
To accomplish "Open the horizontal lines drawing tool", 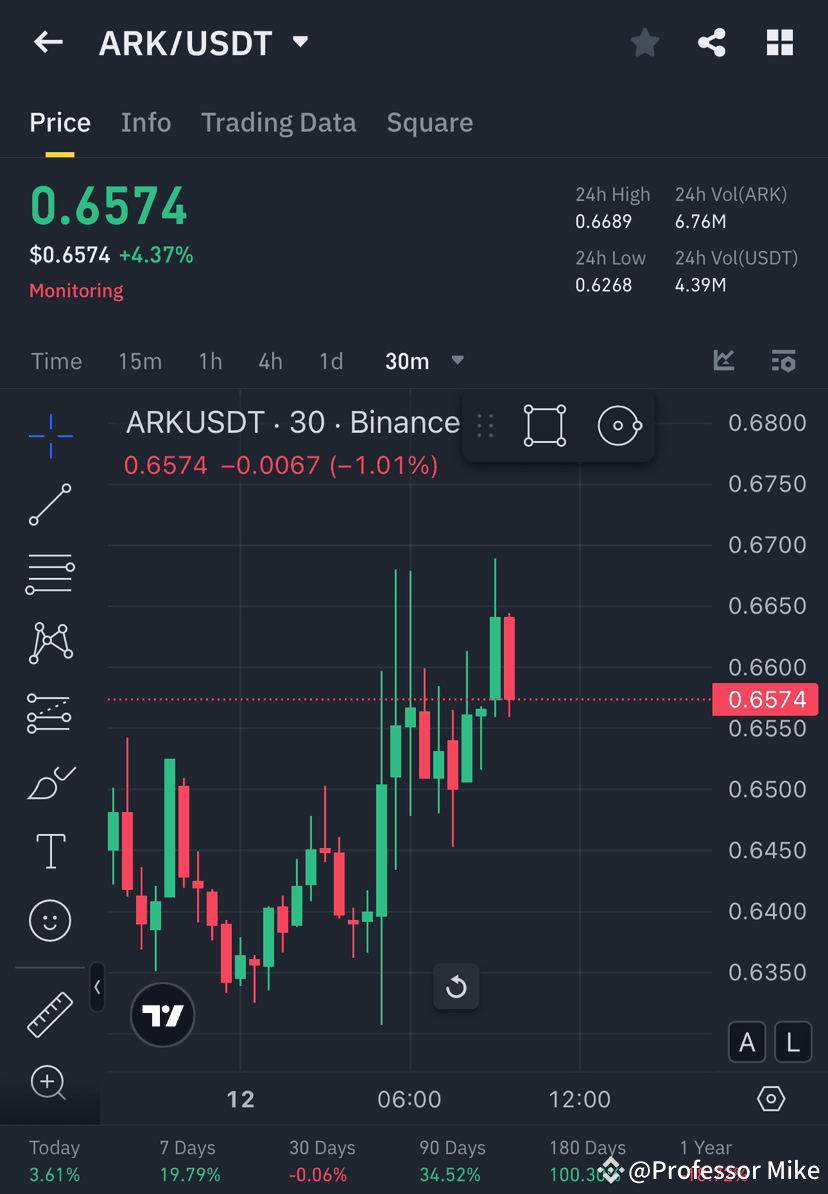I will [50, 574].
